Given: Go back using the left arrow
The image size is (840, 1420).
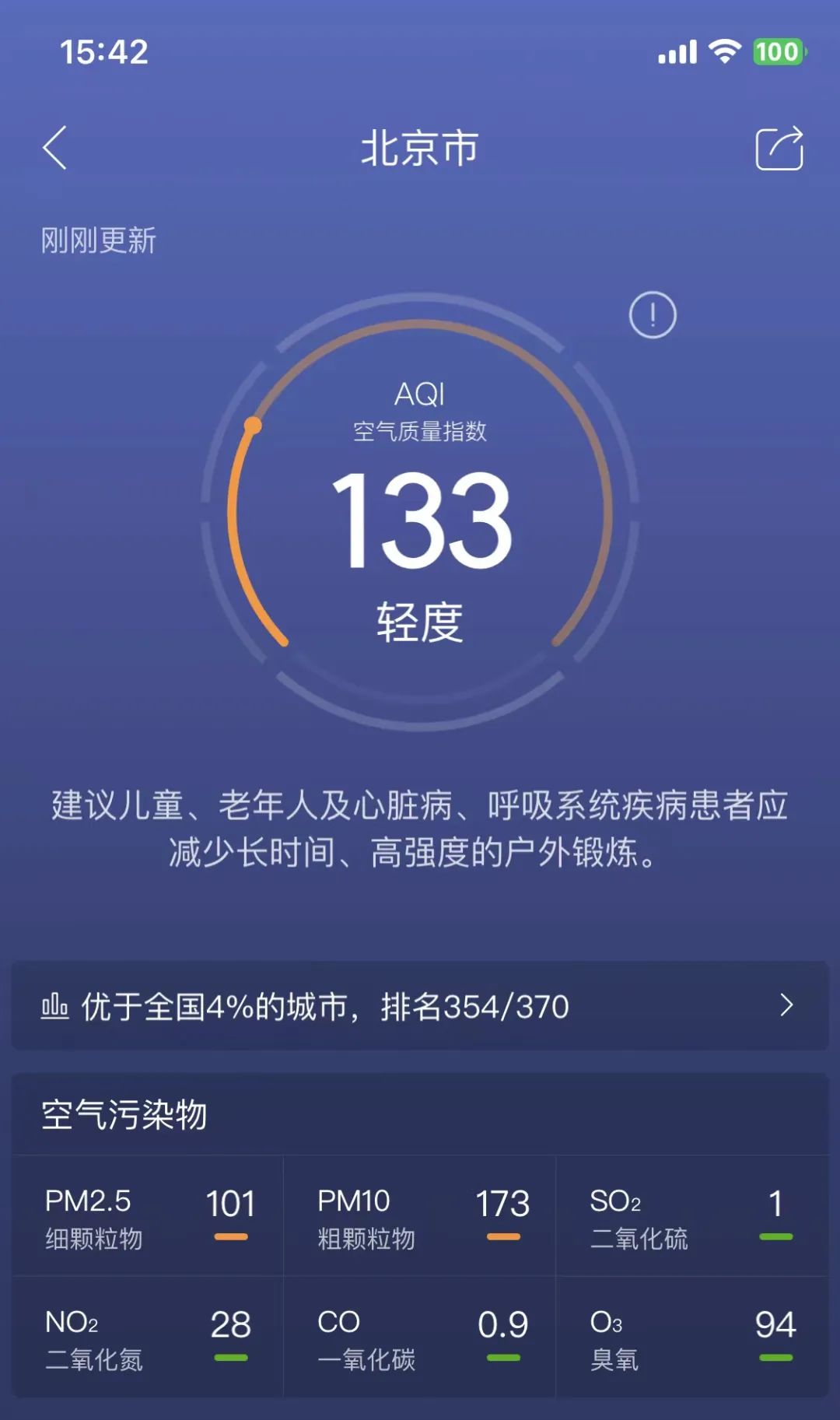Looking at the screenshot, I should (x=54, y=147).
